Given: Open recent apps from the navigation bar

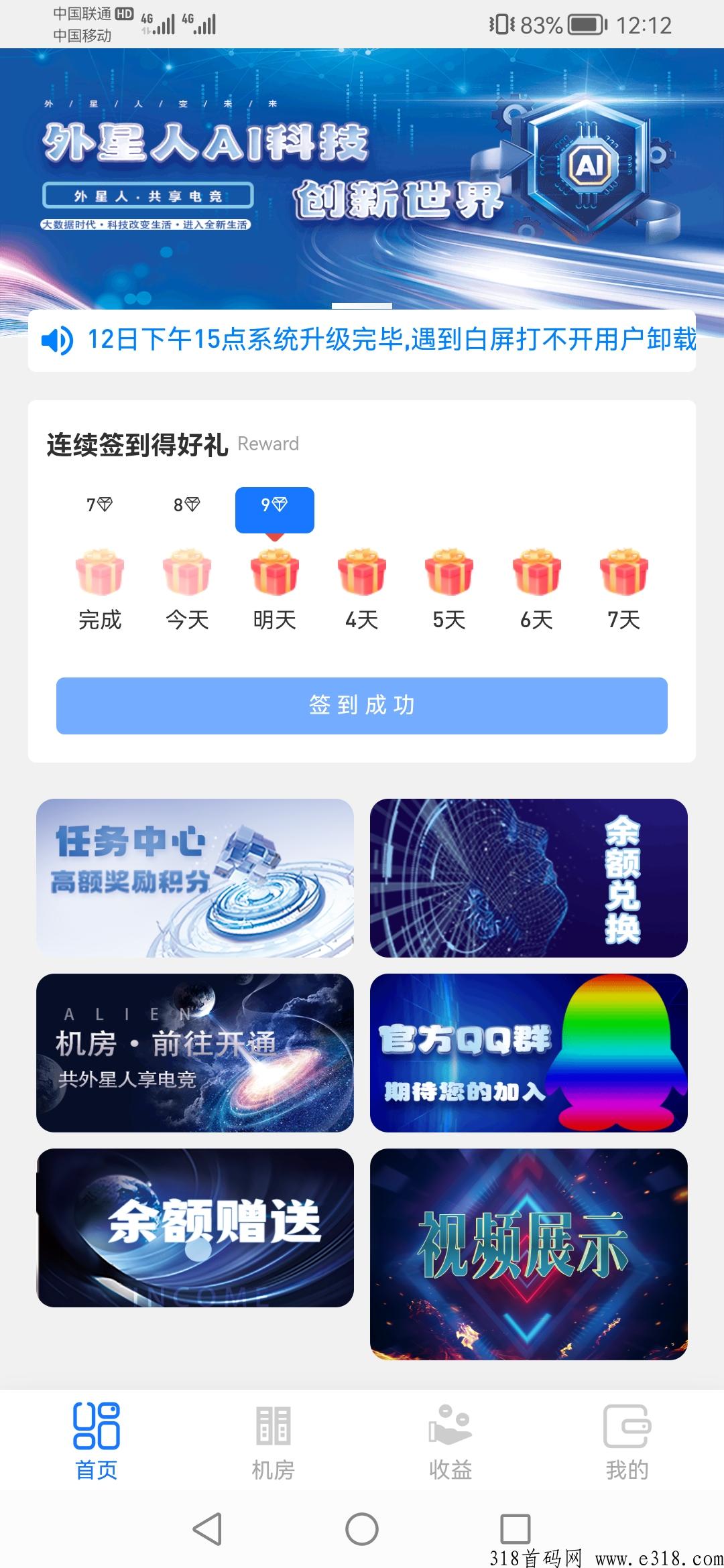Looking at the screenshot, I should coord(515,1529).
